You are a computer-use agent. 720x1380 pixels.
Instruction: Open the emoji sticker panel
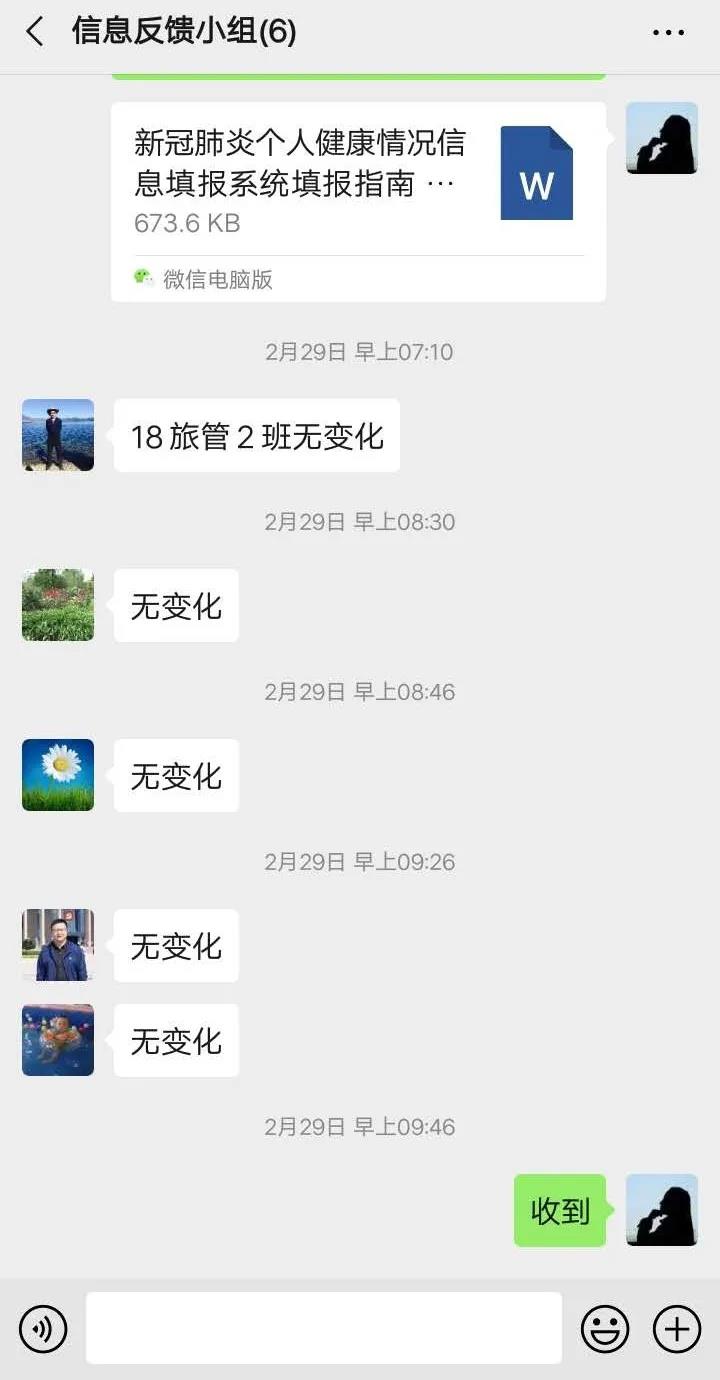[x=605, y=1329]
